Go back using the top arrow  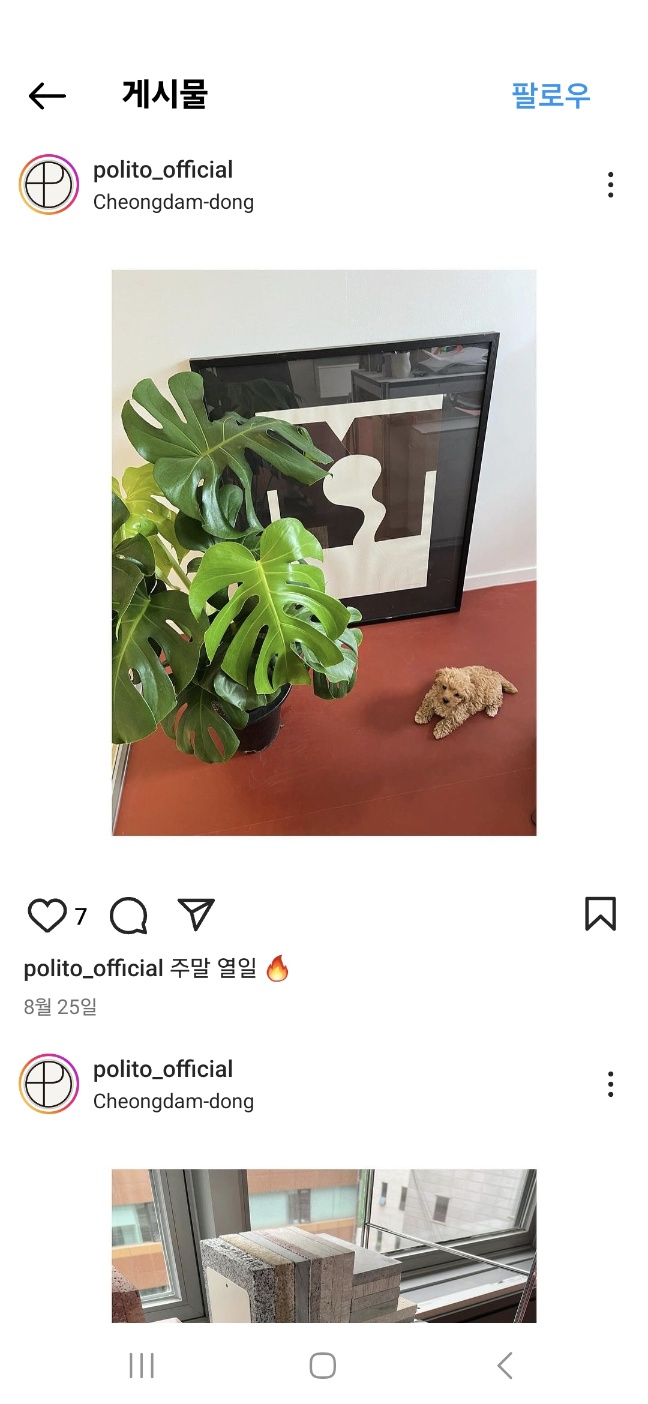[x=47, y=96]
